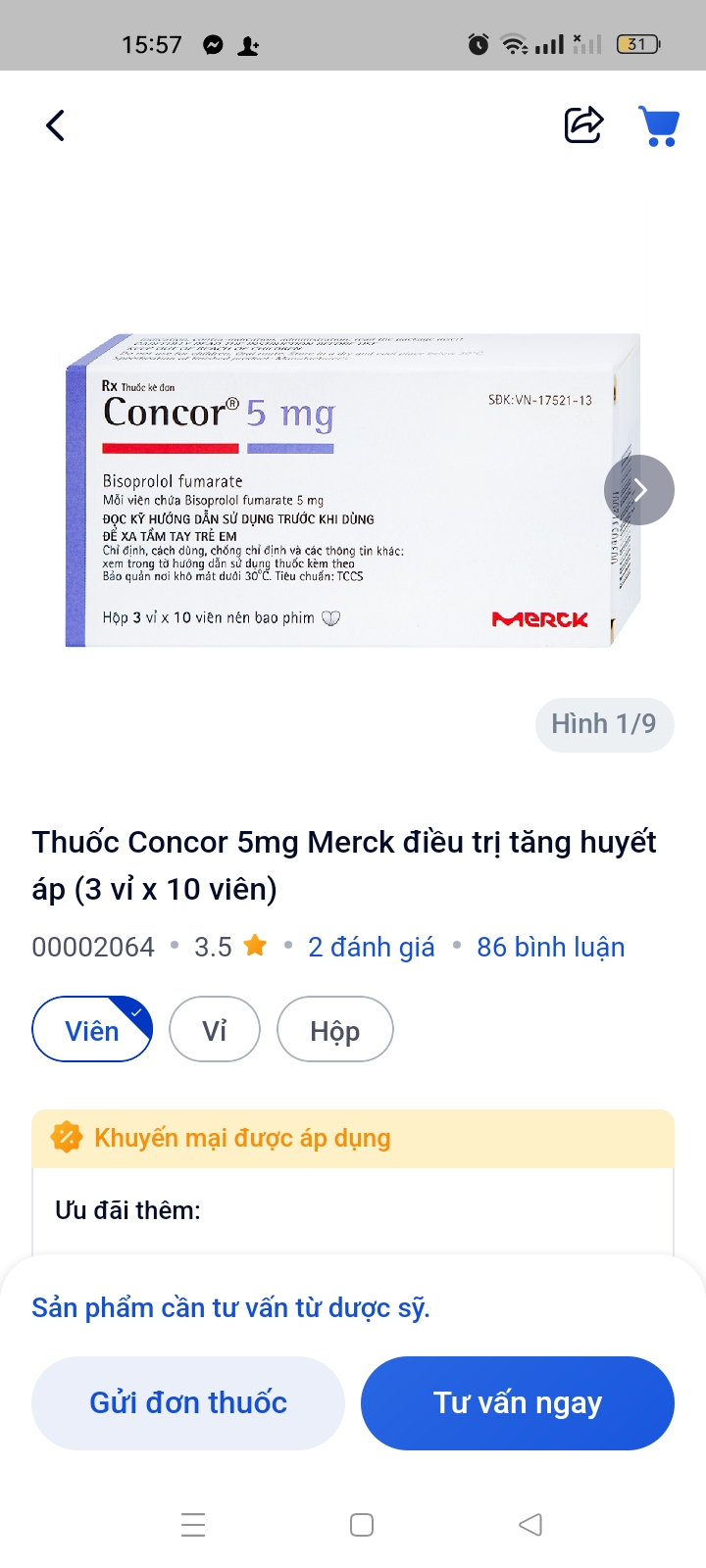The height and width of the screenshot is (1568, 706).
Task: Show the next product image
Action: pos(639,490)
